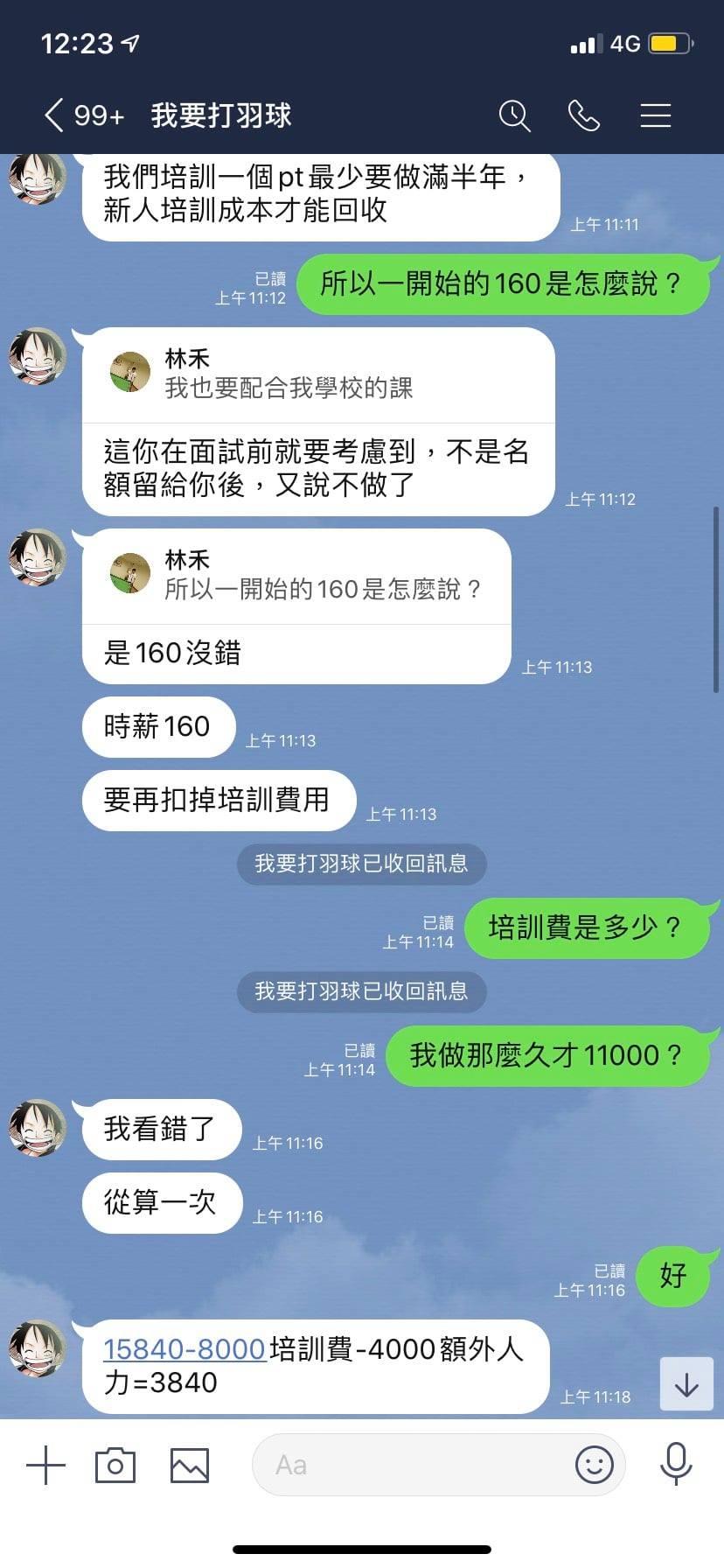View sender's profile beside "我看錯了"

[38, 1127]
